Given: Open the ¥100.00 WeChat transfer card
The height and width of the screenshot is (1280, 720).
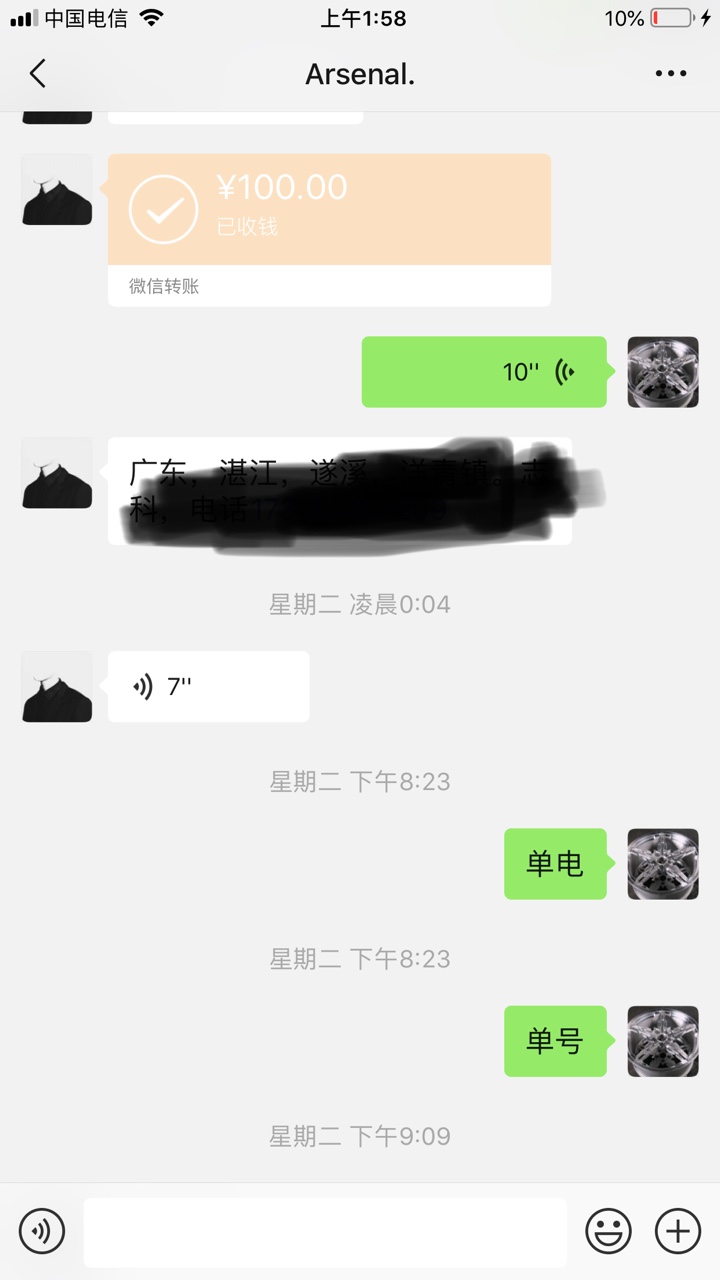Looking at the screenshot, I should click(x=329, y=230).
